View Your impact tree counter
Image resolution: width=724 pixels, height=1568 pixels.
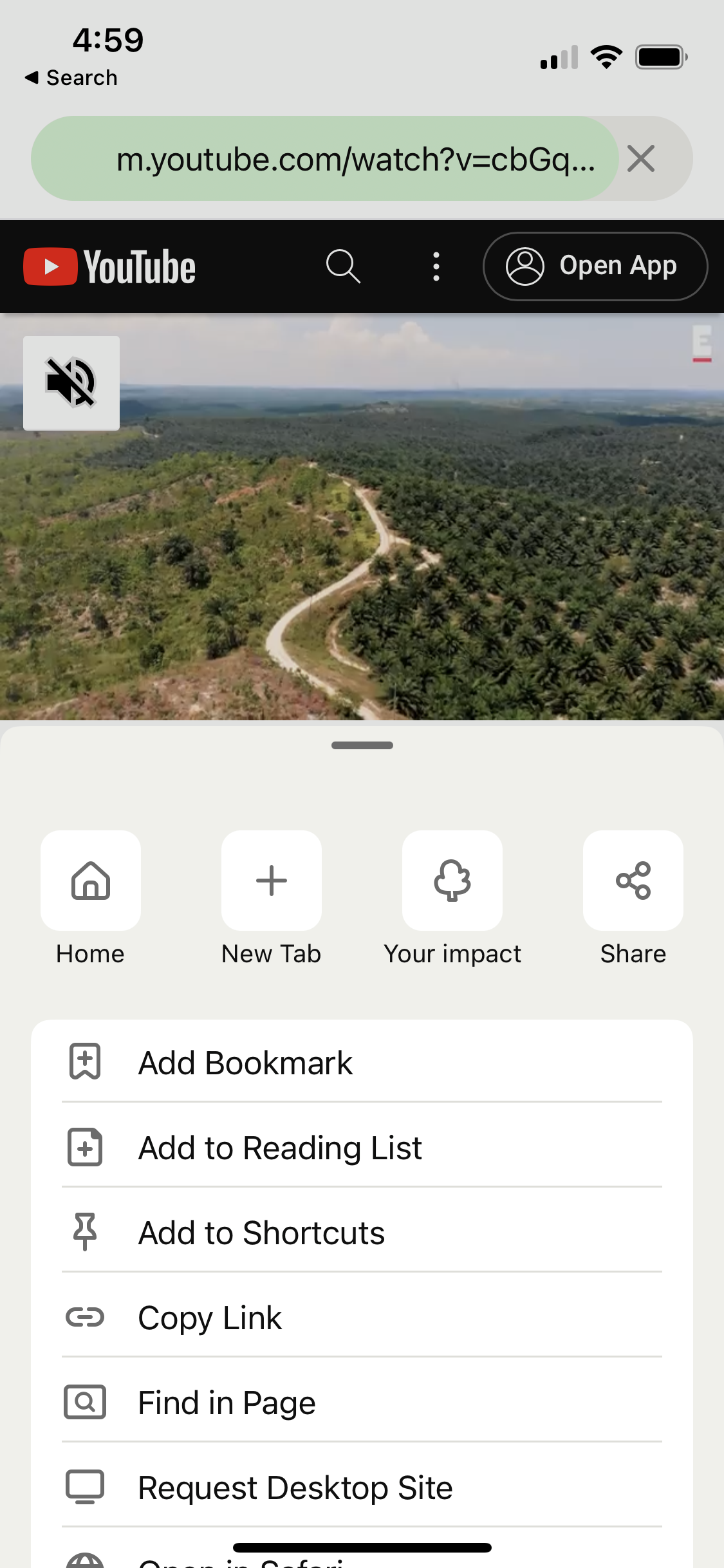click(x=452, y=880)
